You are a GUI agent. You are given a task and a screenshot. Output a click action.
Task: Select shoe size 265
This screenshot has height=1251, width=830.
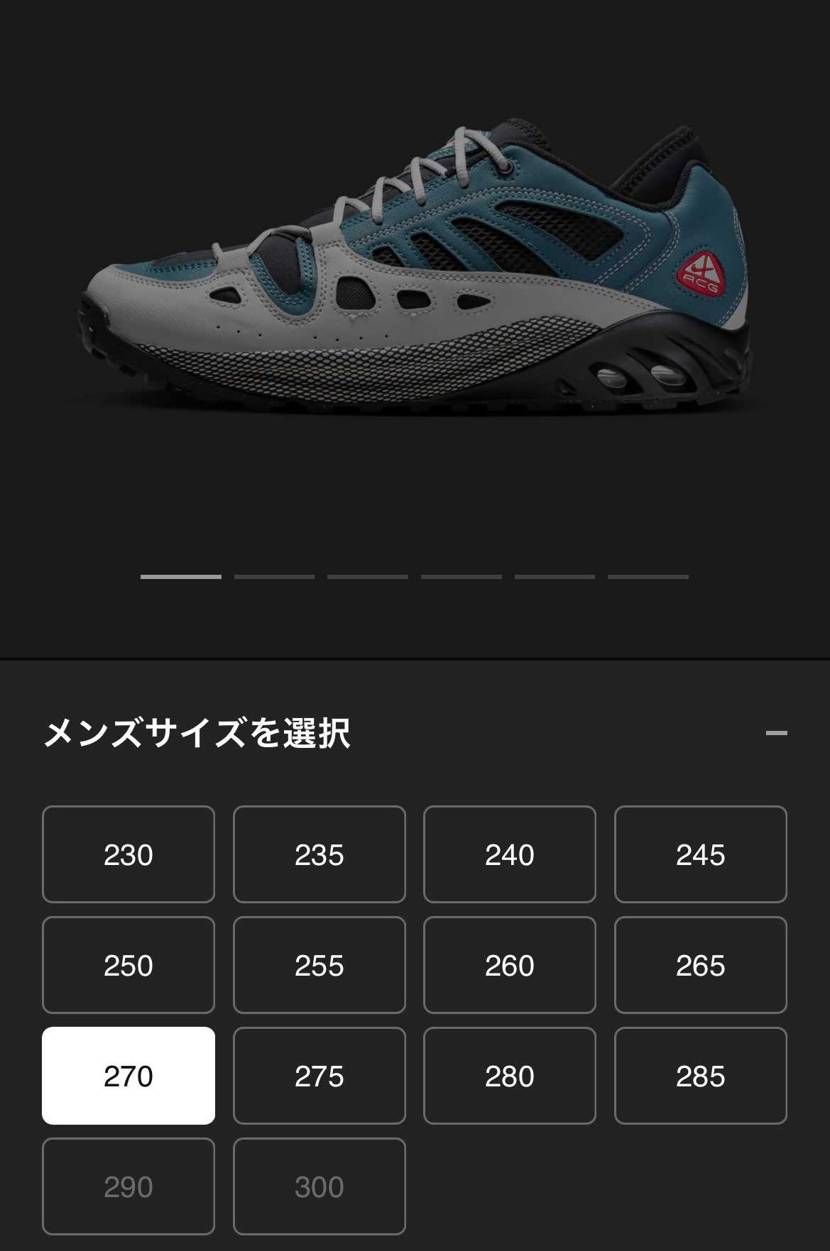point(700,965)
